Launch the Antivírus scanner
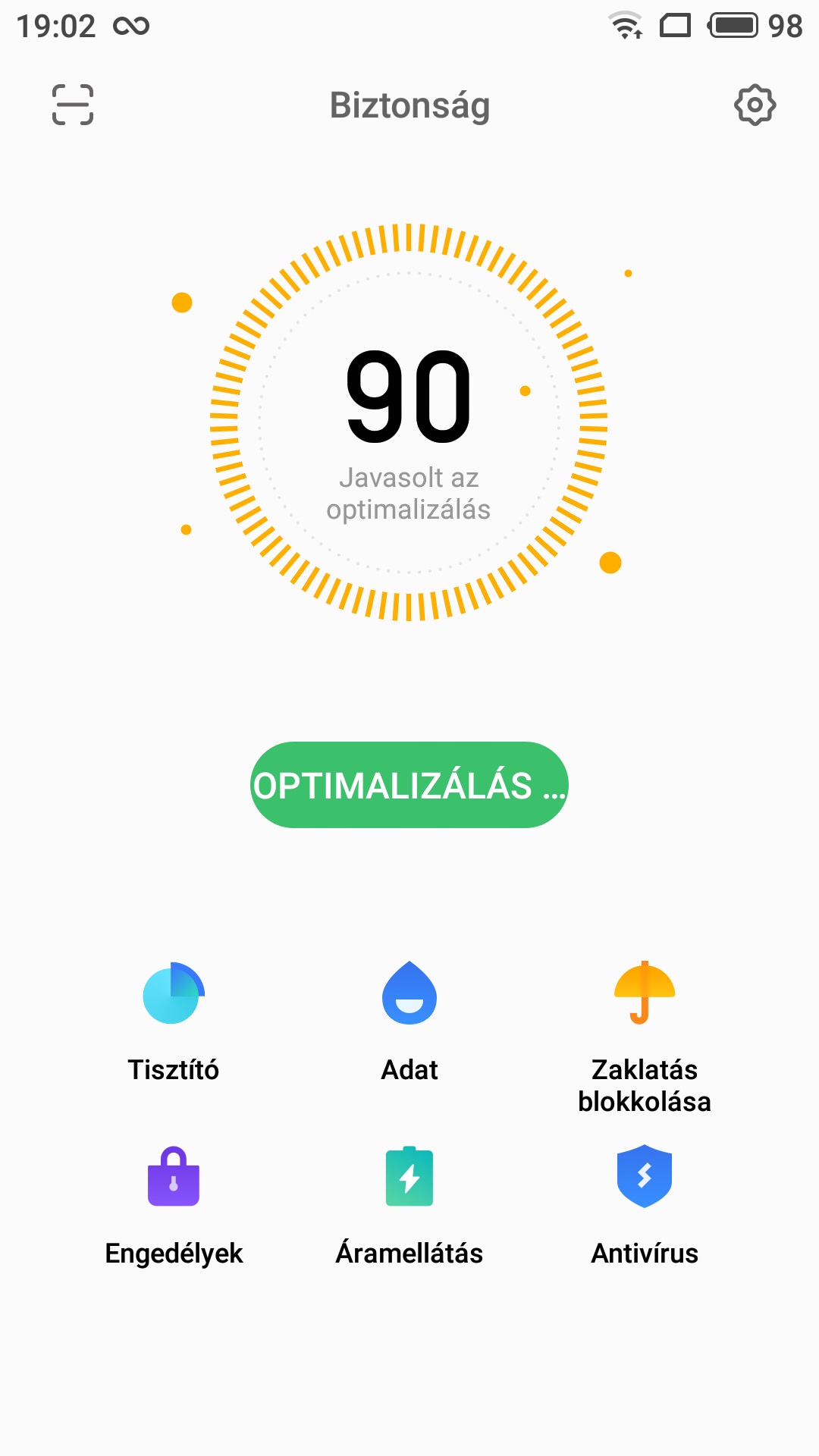 point(645,1207)
